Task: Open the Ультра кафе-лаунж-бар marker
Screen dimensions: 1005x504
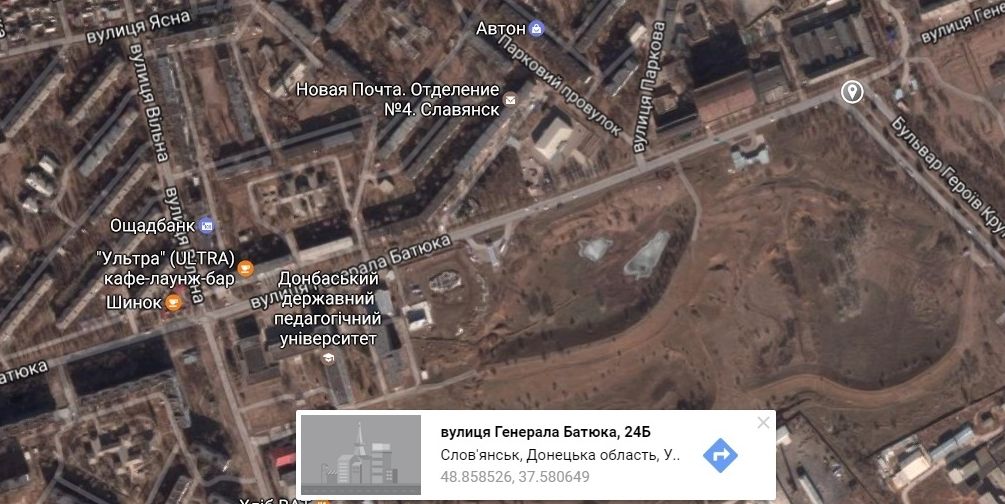Action: click(x=247, y=267)
